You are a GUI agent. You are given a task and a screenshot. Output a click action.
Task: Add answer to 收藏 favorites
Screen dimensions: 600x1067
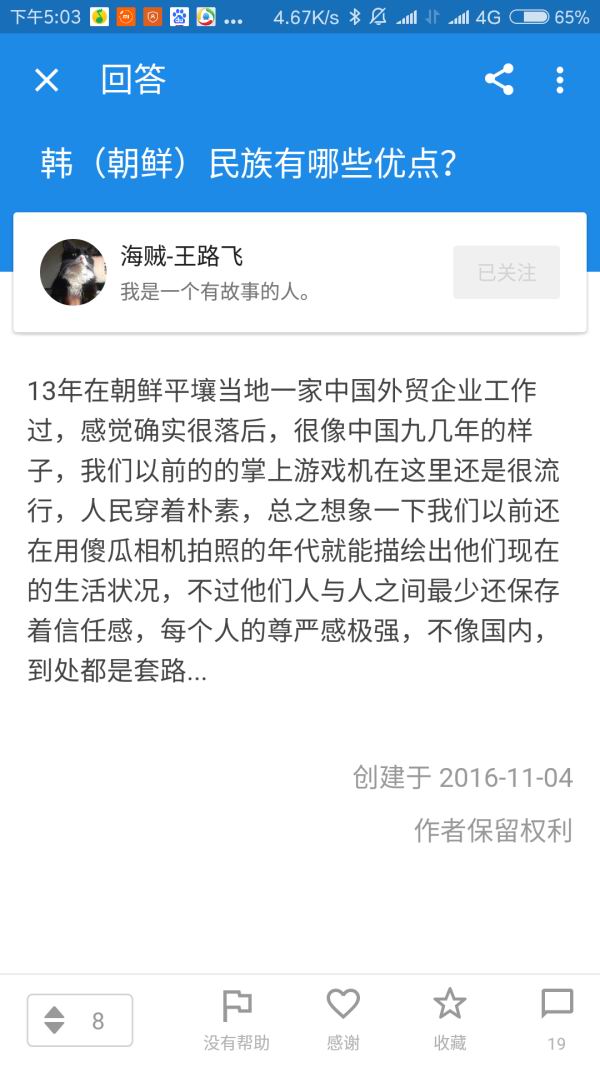pyautogui.click(x=450, y=1020)
